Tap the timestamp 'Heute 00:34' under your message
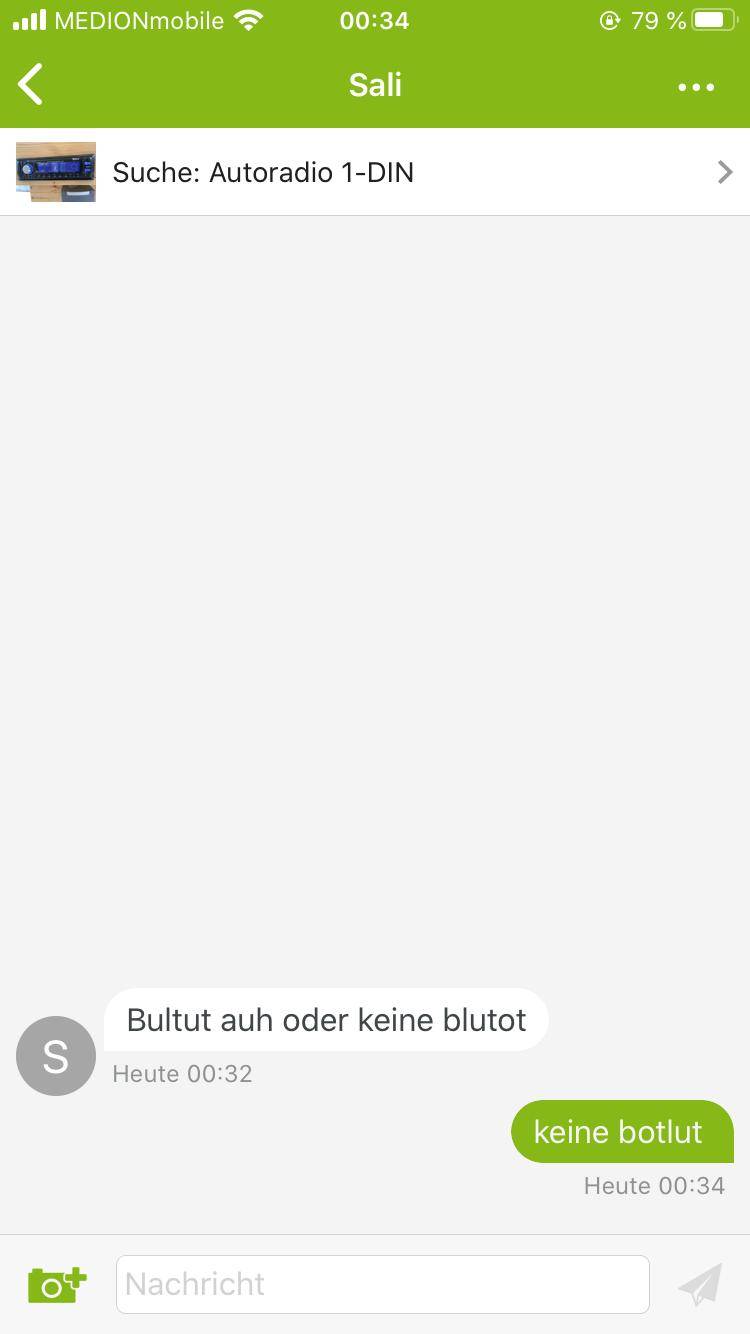The width and height of the screenshot is (750, 1334). point(654,1185)
